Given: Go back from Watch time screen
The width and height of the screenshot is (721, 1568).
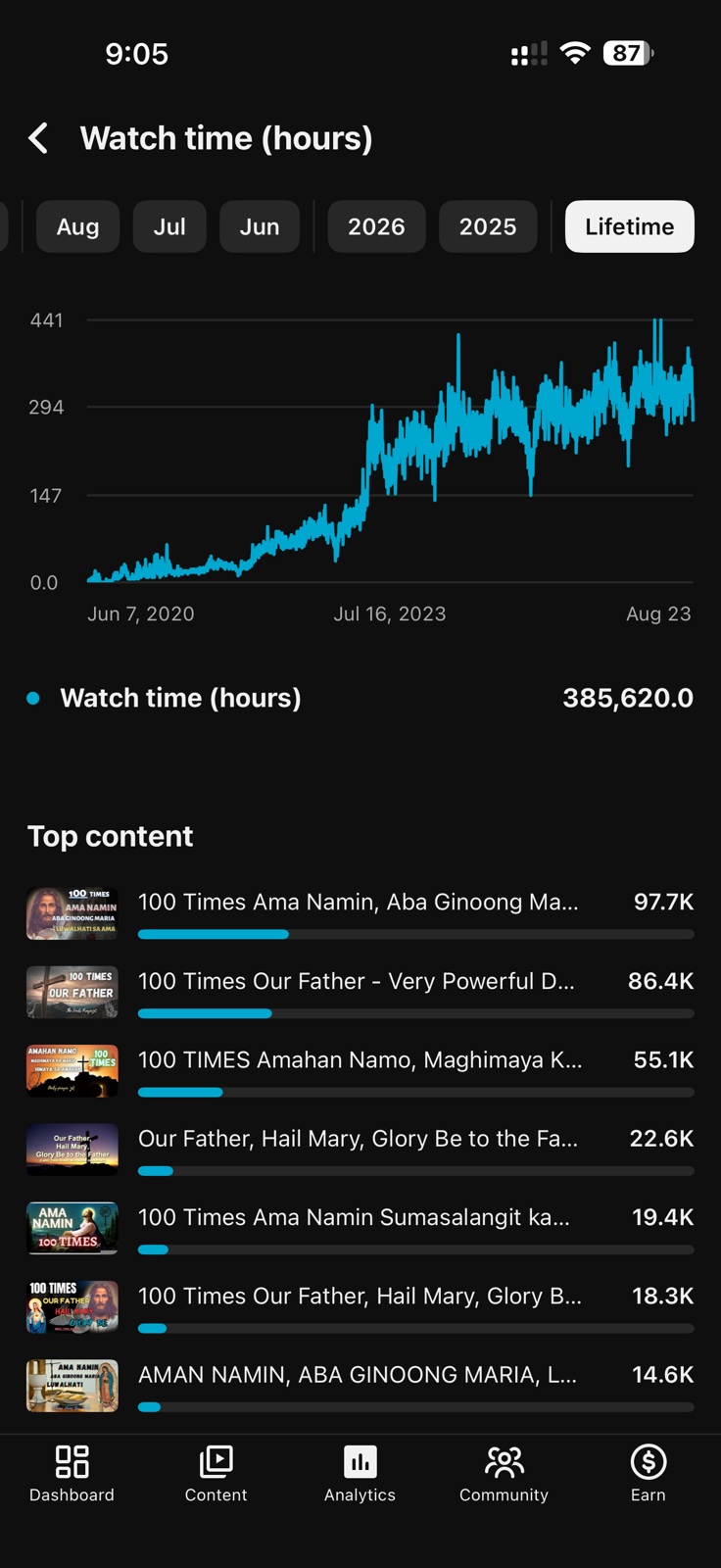Looking at the screenshot, I should [39, 138].
